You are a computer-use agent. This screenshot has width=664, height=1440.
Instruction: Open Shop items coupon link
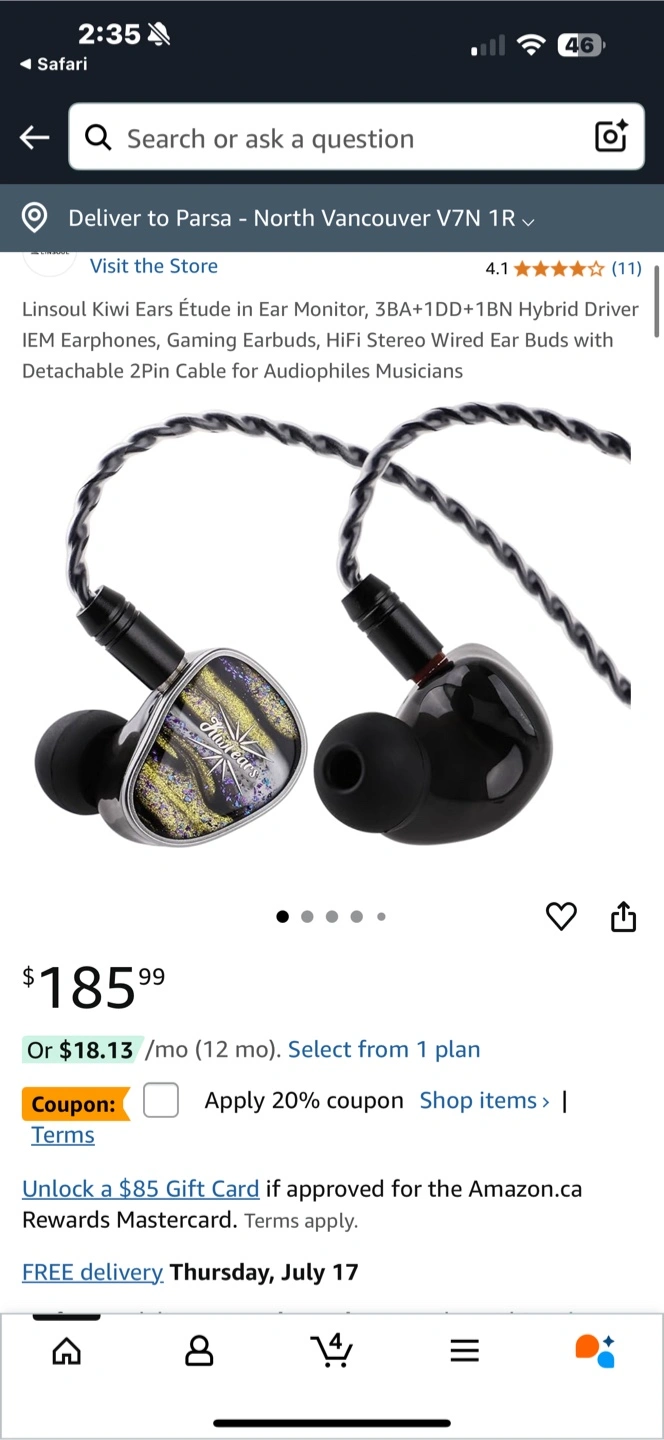pos(484,1101)
